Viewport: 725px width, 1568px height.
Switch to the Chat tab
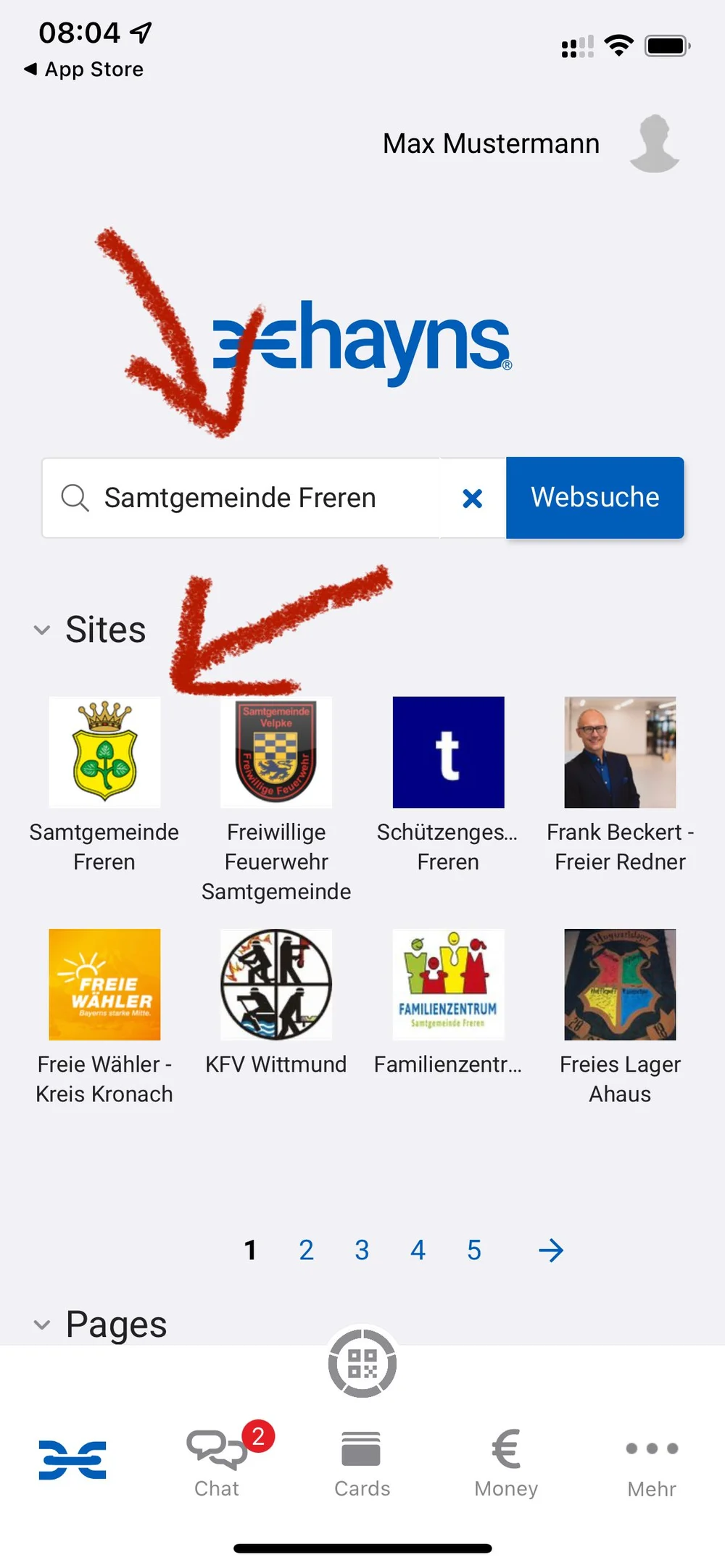(x=217, y=1461)
